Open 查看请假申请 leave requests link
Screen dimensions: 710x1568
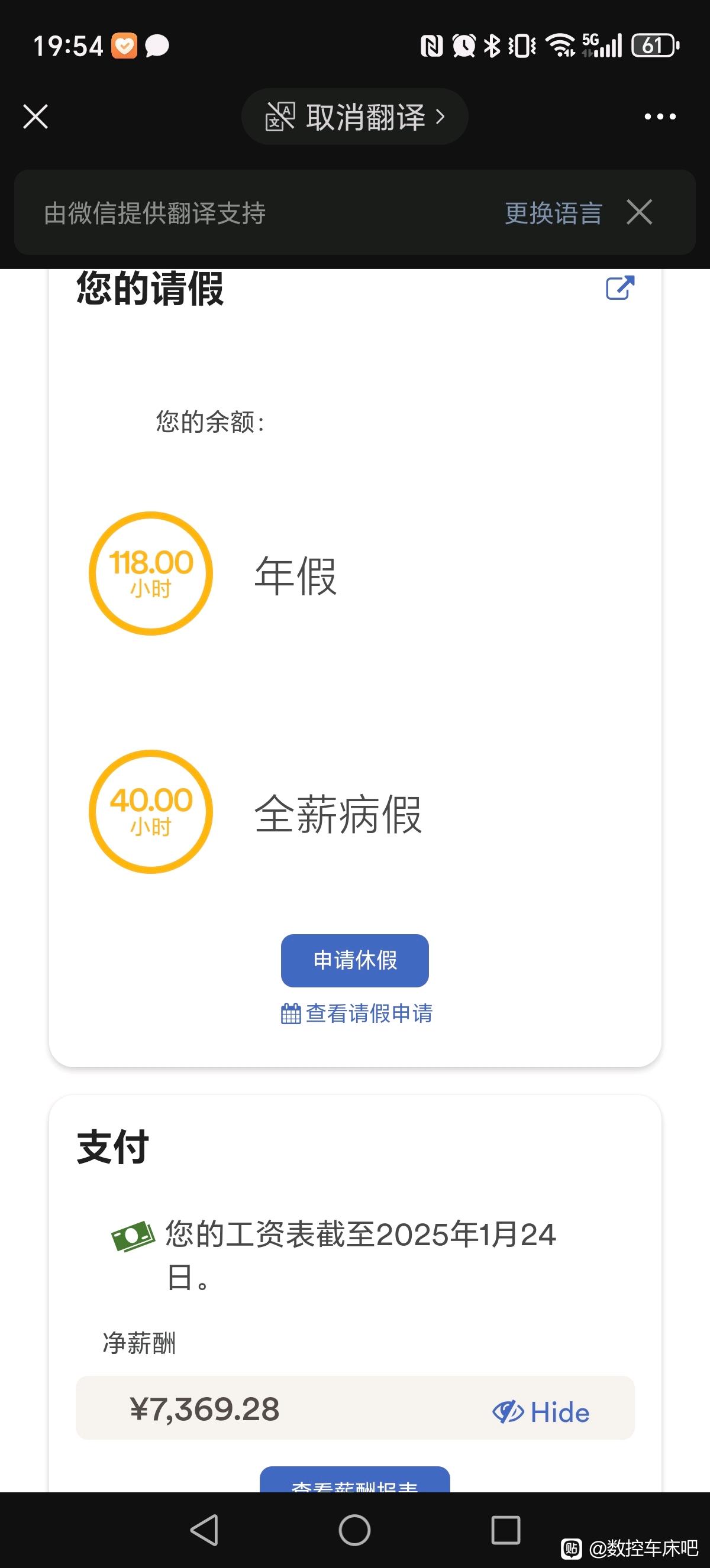tap(357, 1013)
